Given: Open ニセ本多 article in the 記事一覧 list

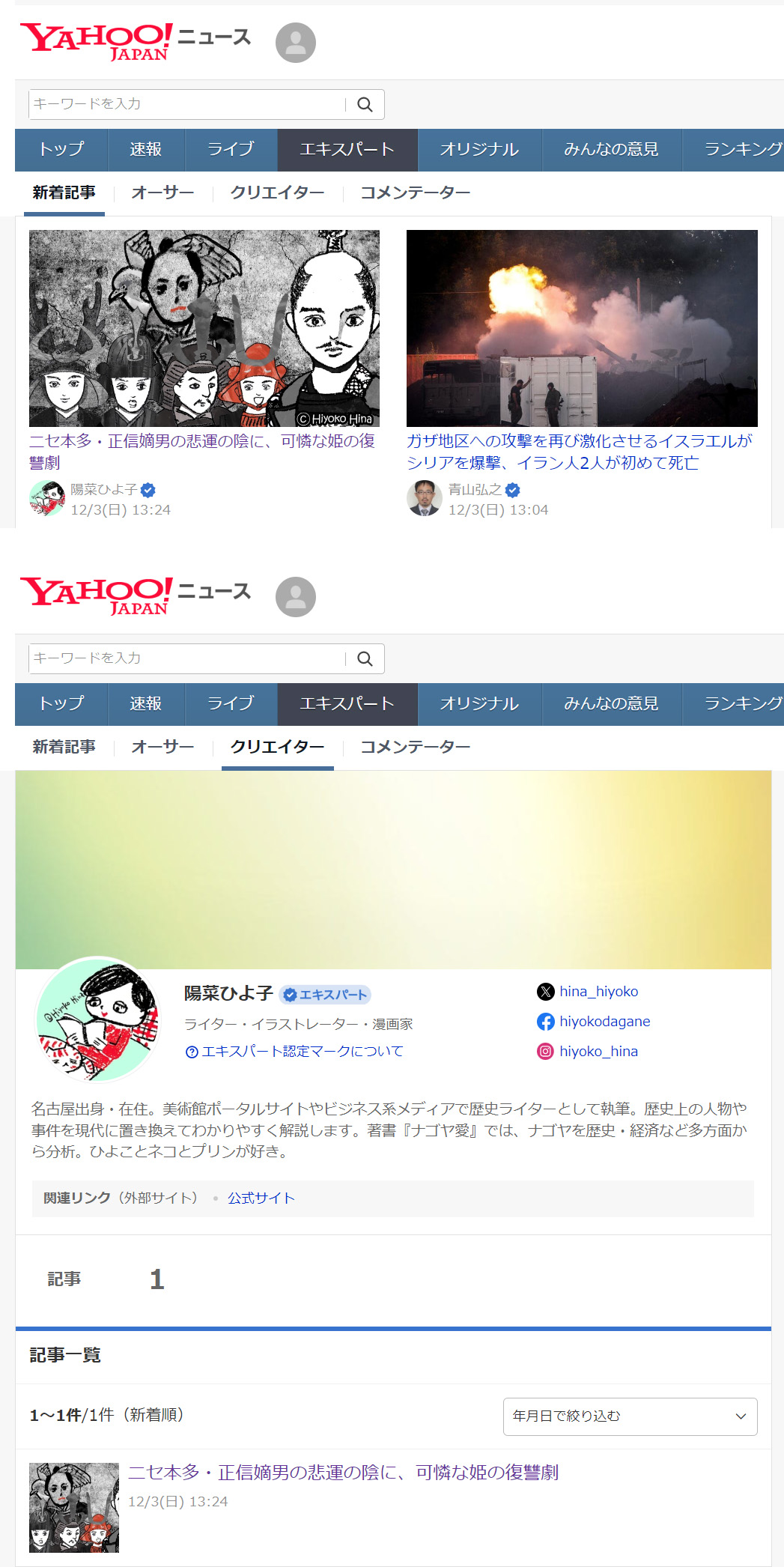Looking at the screenshot, I should pos(343,1473).
